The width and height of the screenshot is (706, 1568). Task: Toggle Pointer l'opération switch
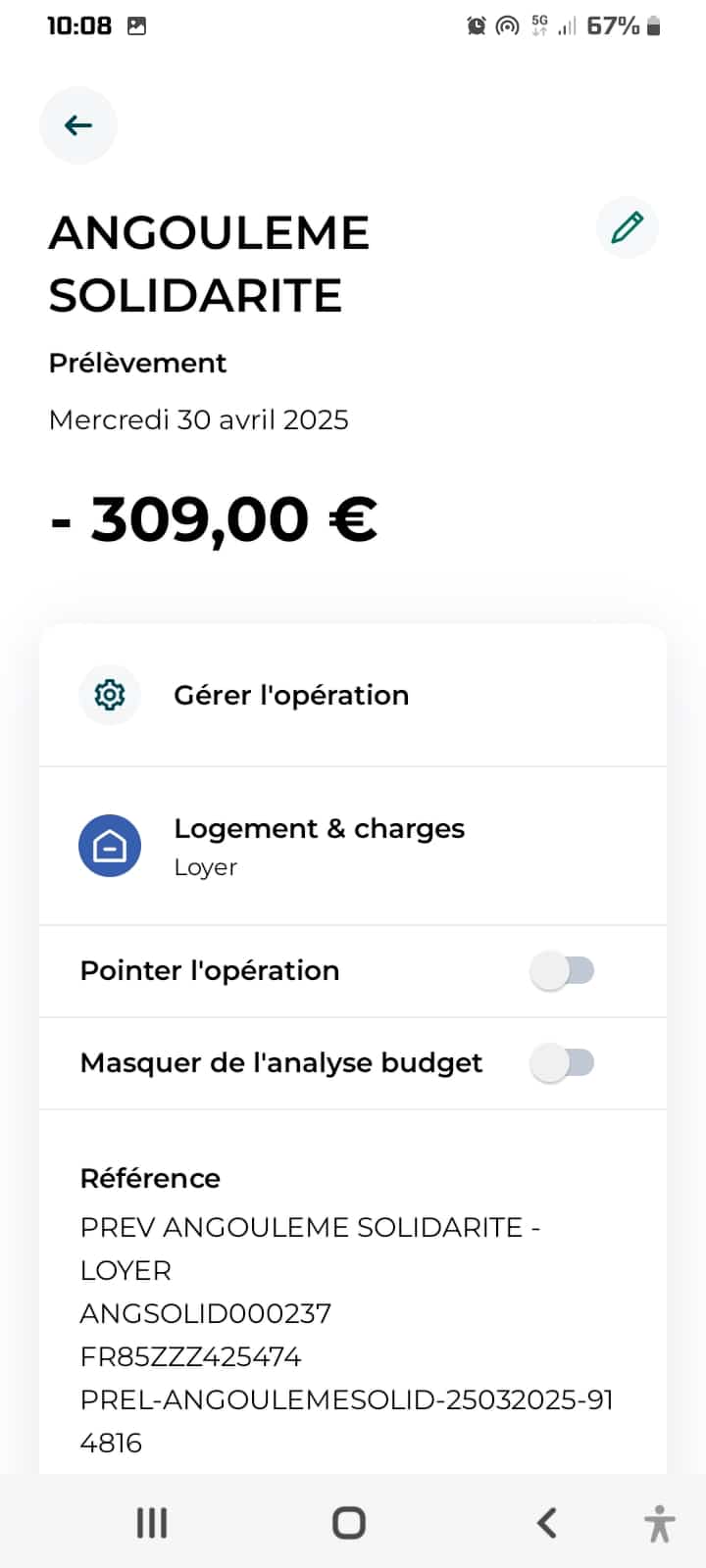click(563, 971)
